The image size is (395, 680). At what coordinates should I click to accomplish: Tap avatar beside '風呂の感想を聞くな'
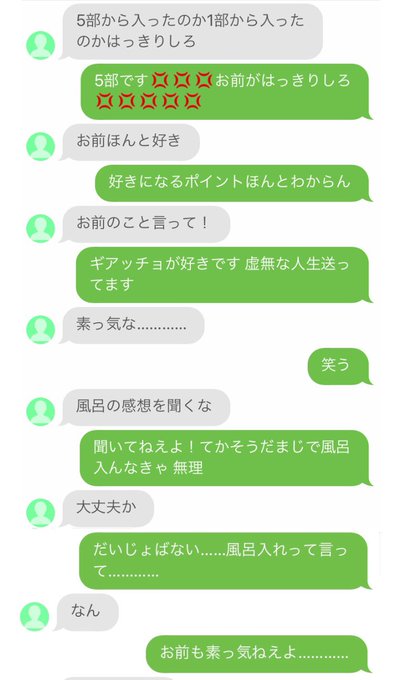click(x=41, y=412)
